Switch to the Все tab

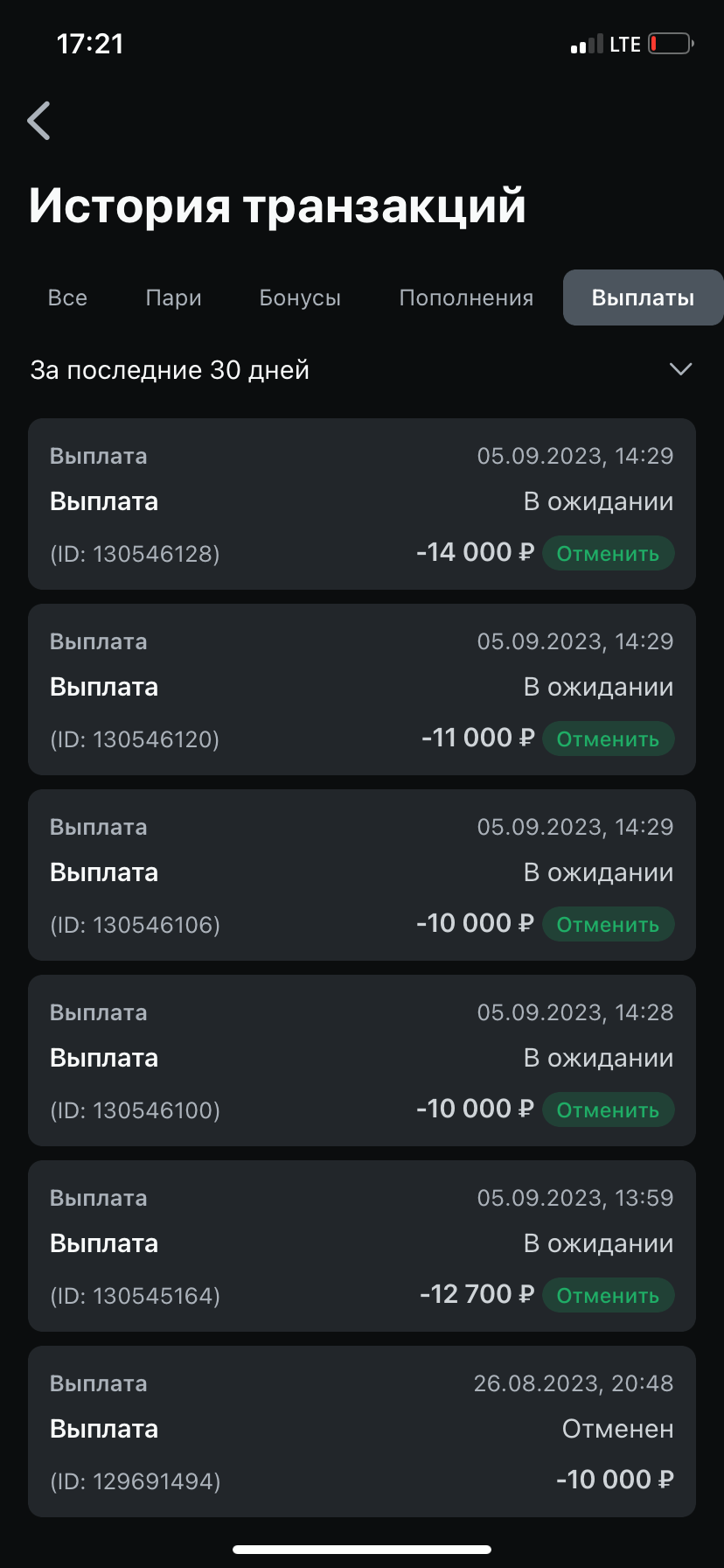[67, 297]
